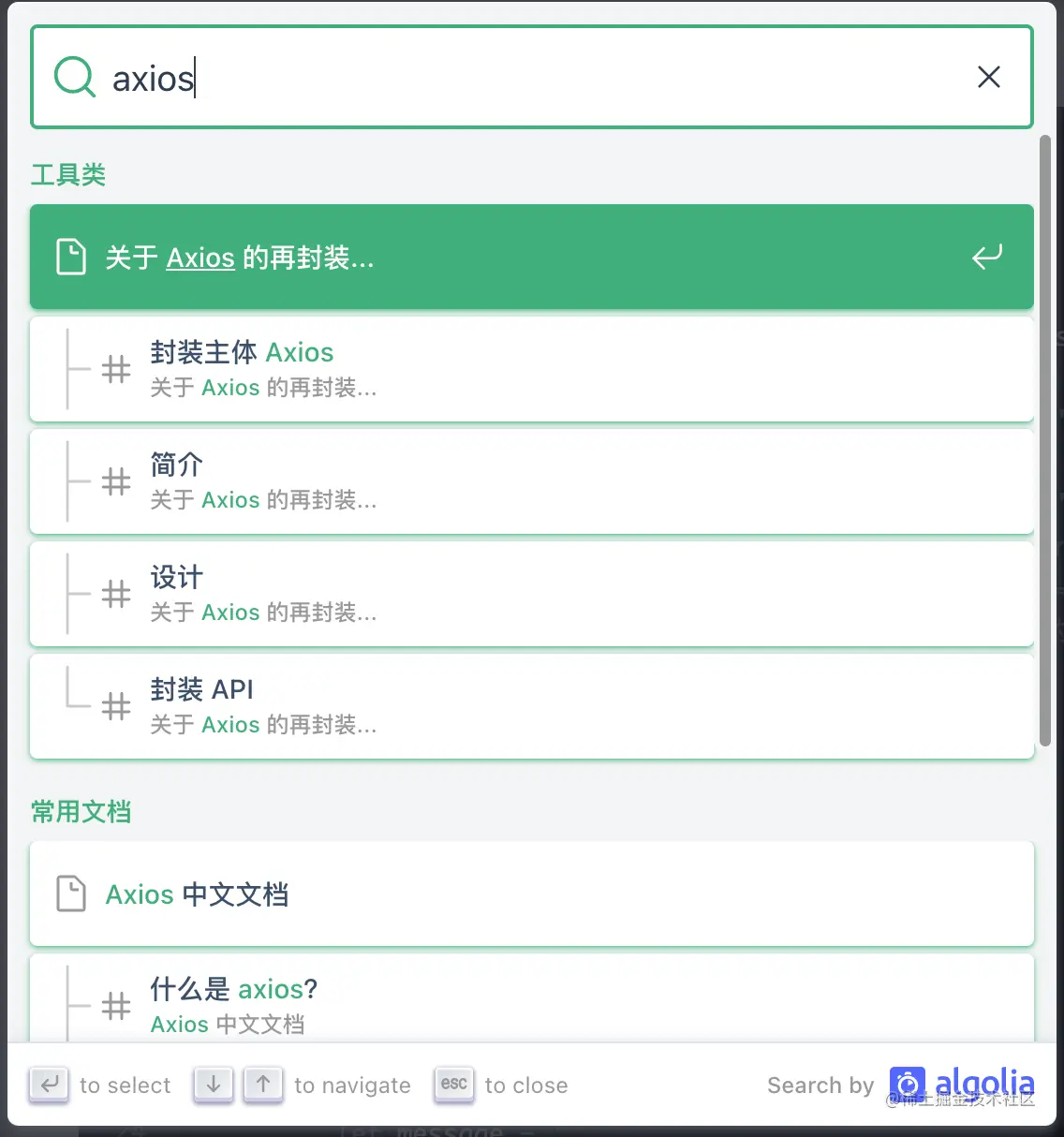The height and width of the screenshot is (1137, 1064).
Task: Visit the Algolia link
Action: [962, 1085]
